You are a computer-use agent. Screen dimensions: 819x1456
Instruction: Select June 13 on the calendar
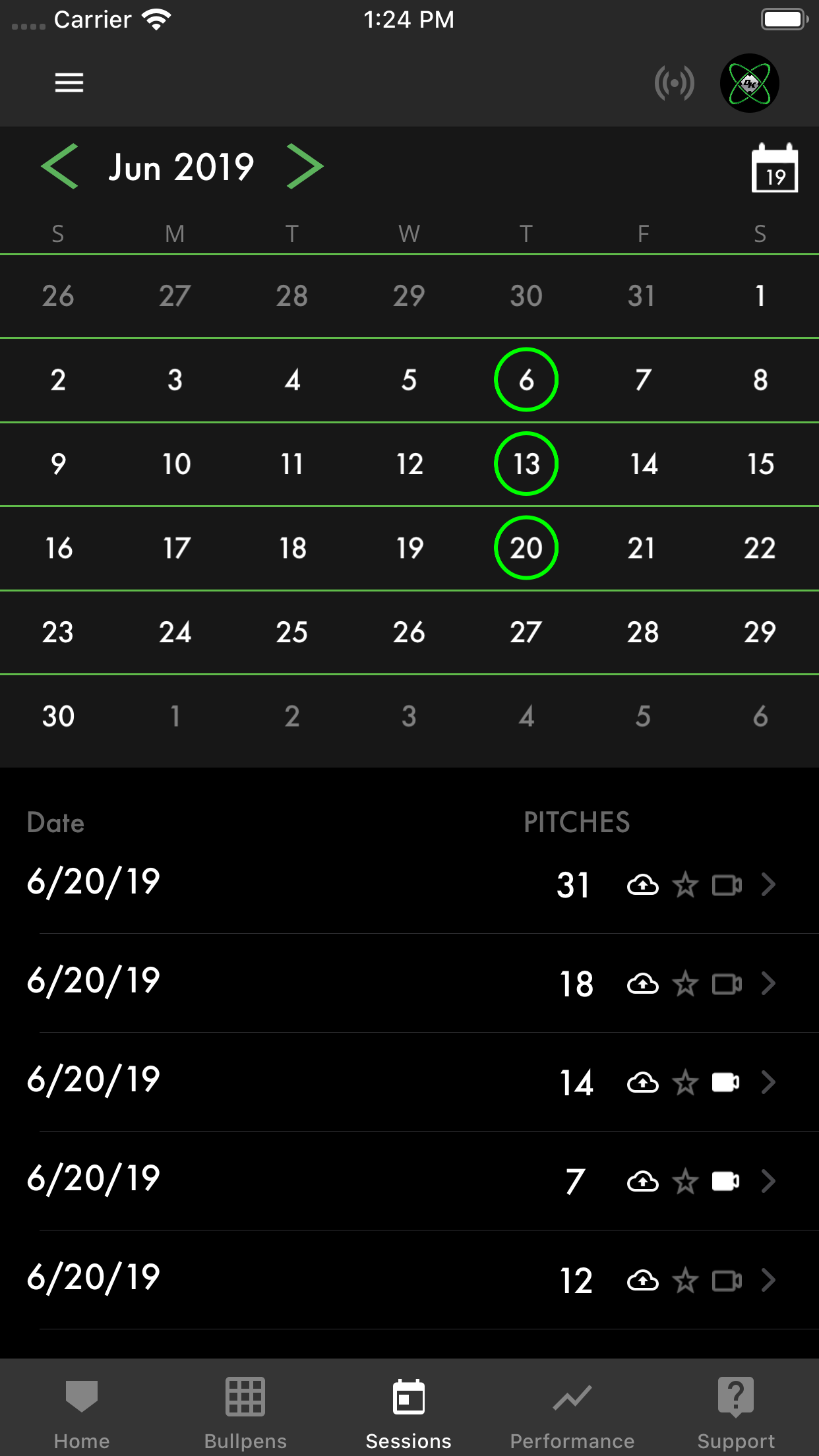(526, 464)
